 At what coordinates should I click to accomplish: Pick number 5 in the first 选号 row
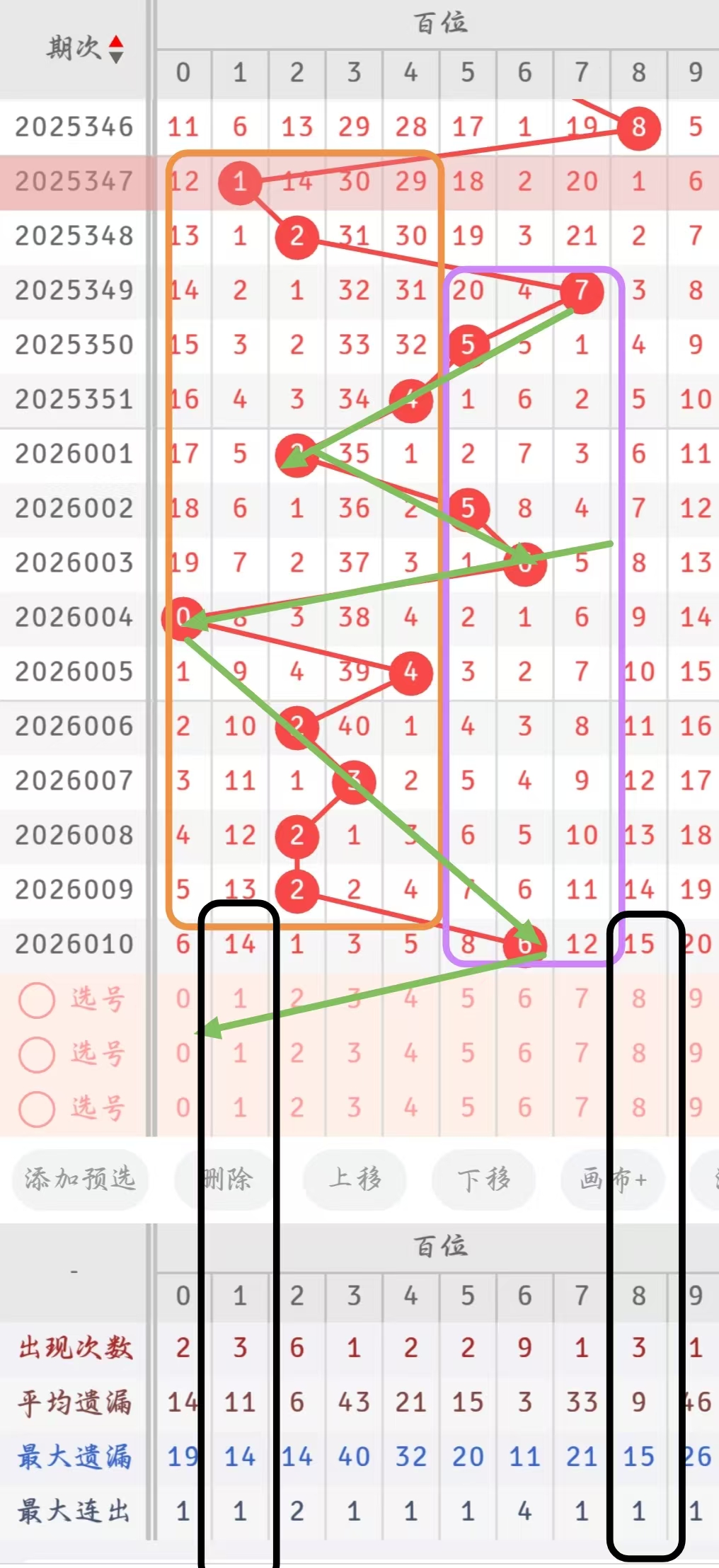(468, 999)
